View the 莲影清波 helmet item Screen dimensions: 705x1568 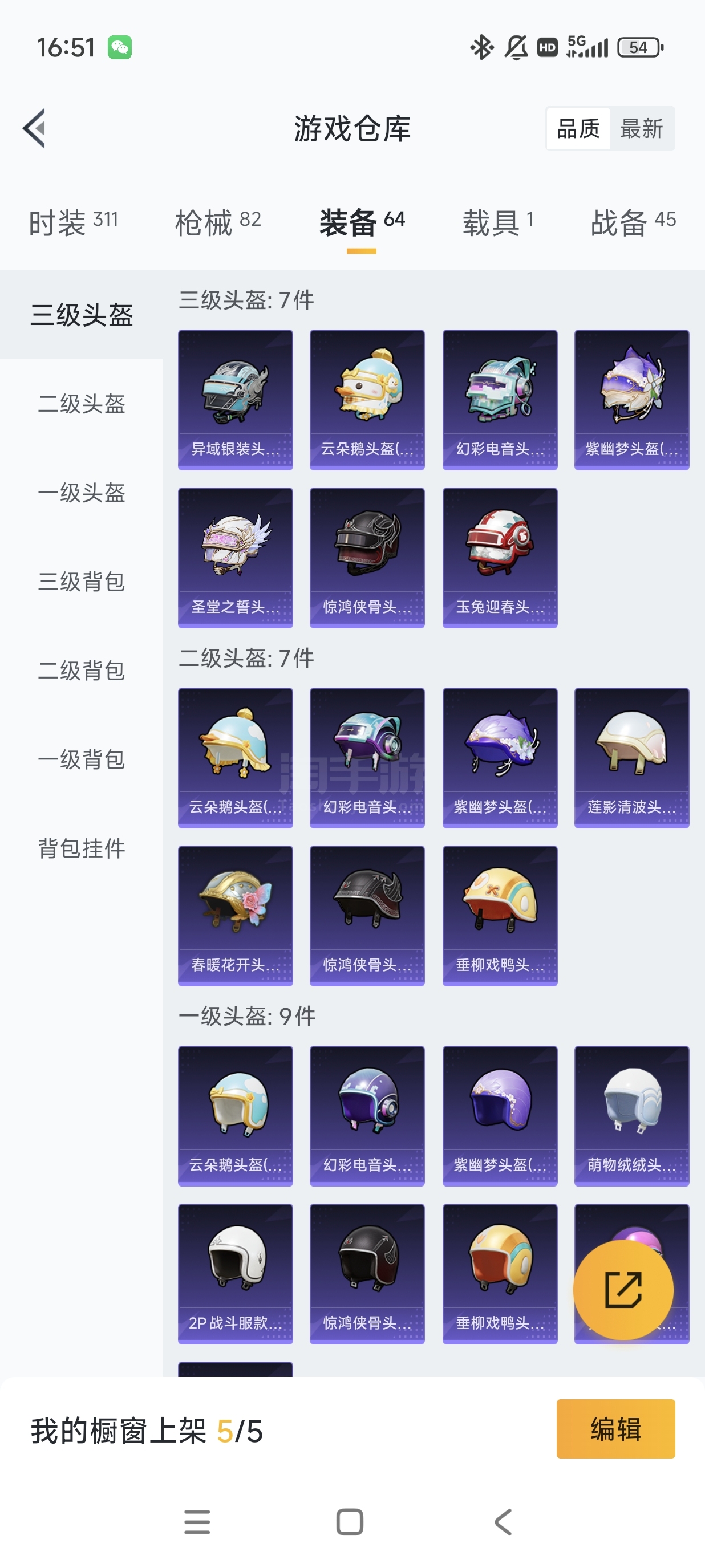[x=631, y=757]
